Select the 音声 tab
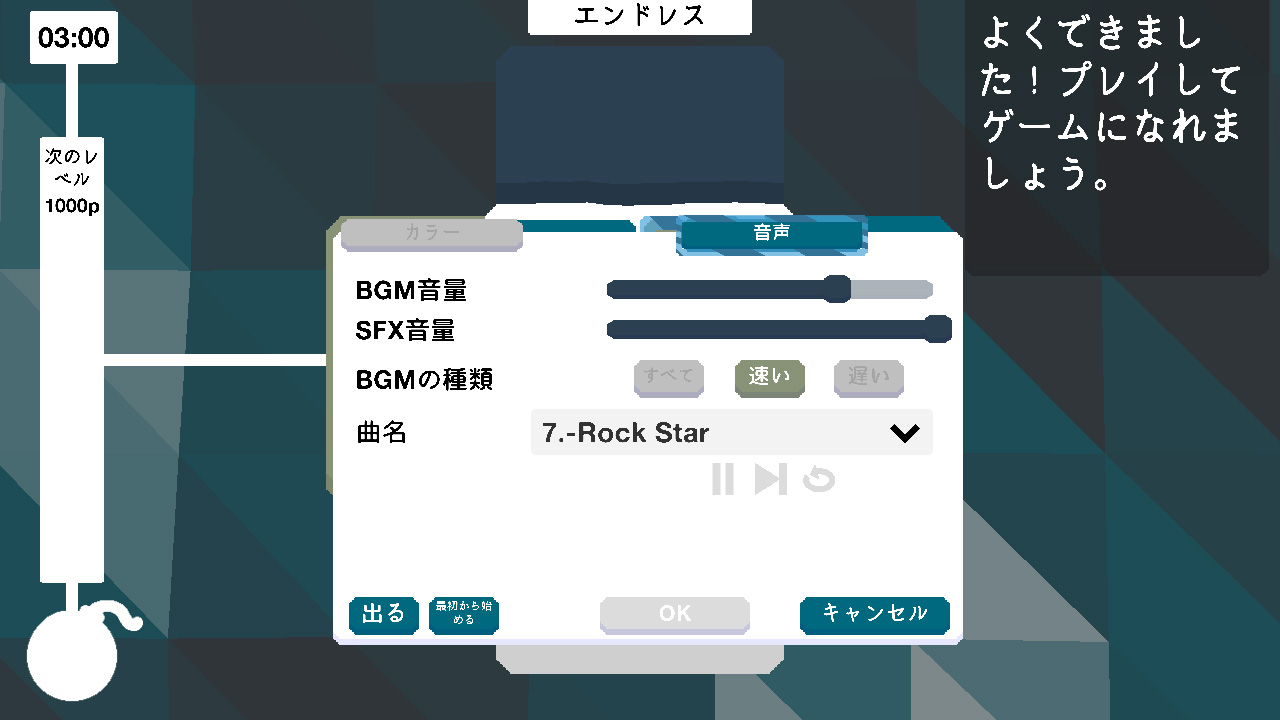This screenshot has width=1280, height=720. point(771,233)
